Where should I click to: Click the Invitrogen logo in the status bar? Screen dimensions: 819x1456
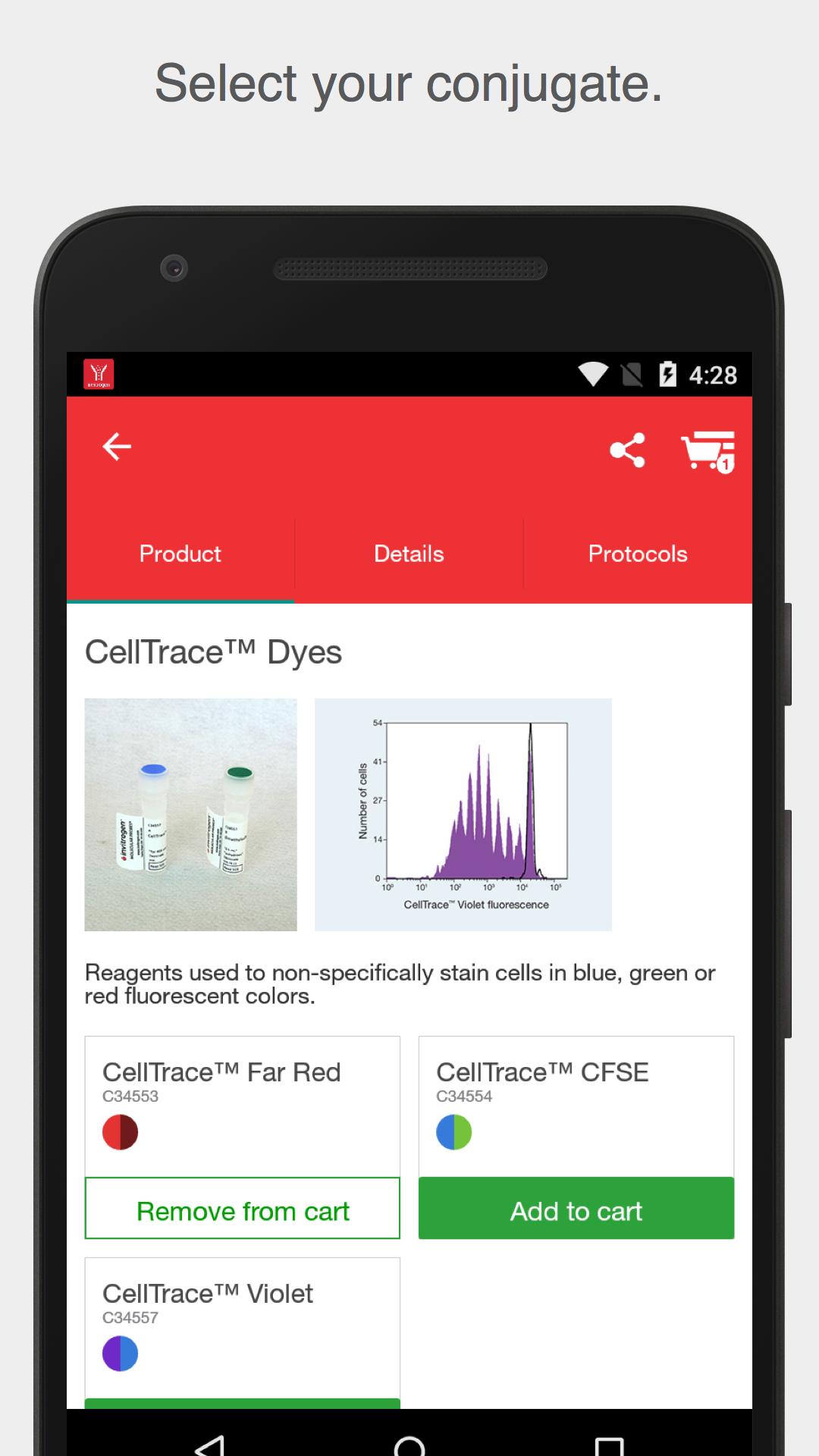tap(99, 373)
